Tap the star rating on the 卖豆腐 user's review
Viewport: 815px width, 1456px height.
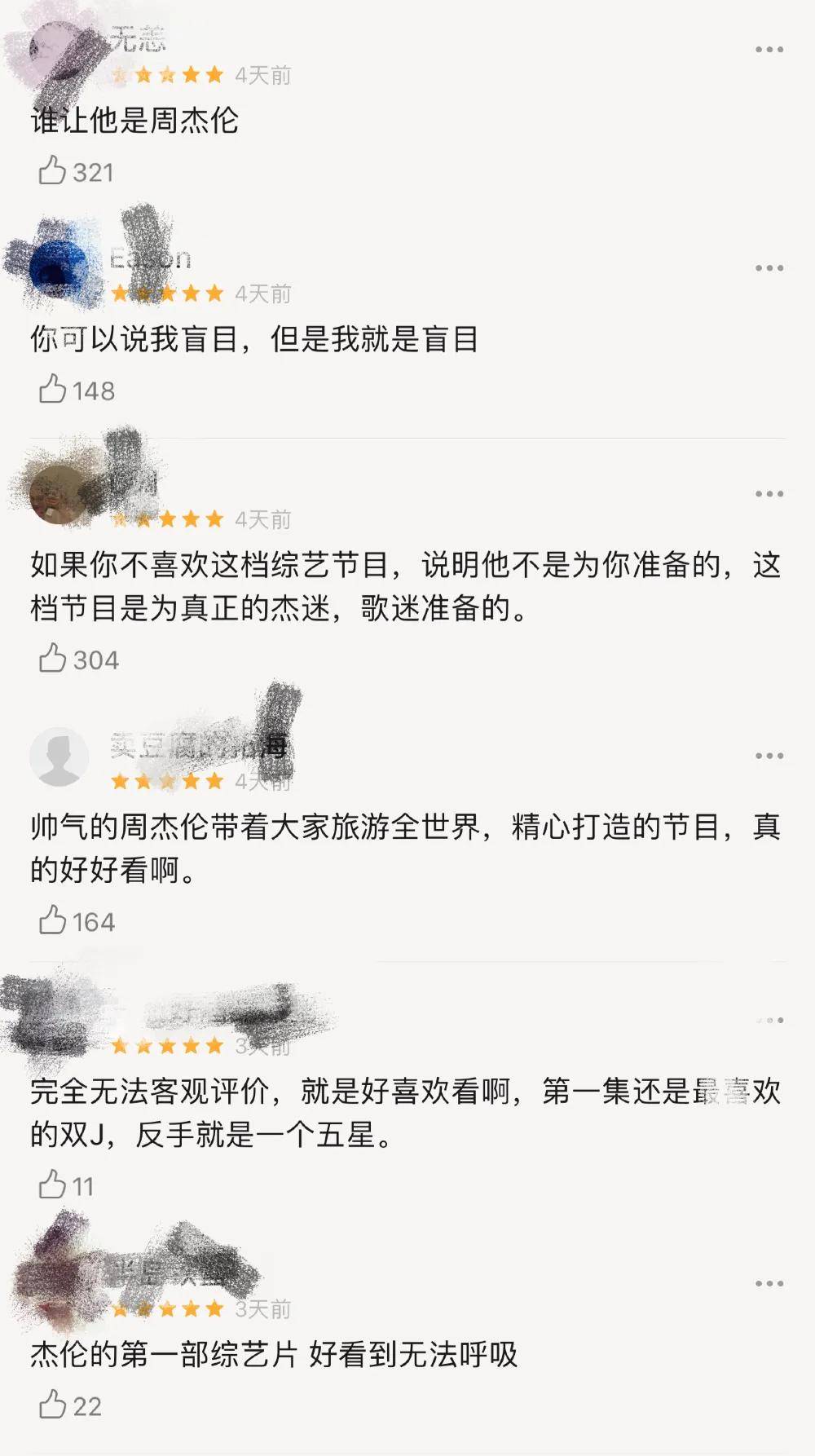point(169,781)
